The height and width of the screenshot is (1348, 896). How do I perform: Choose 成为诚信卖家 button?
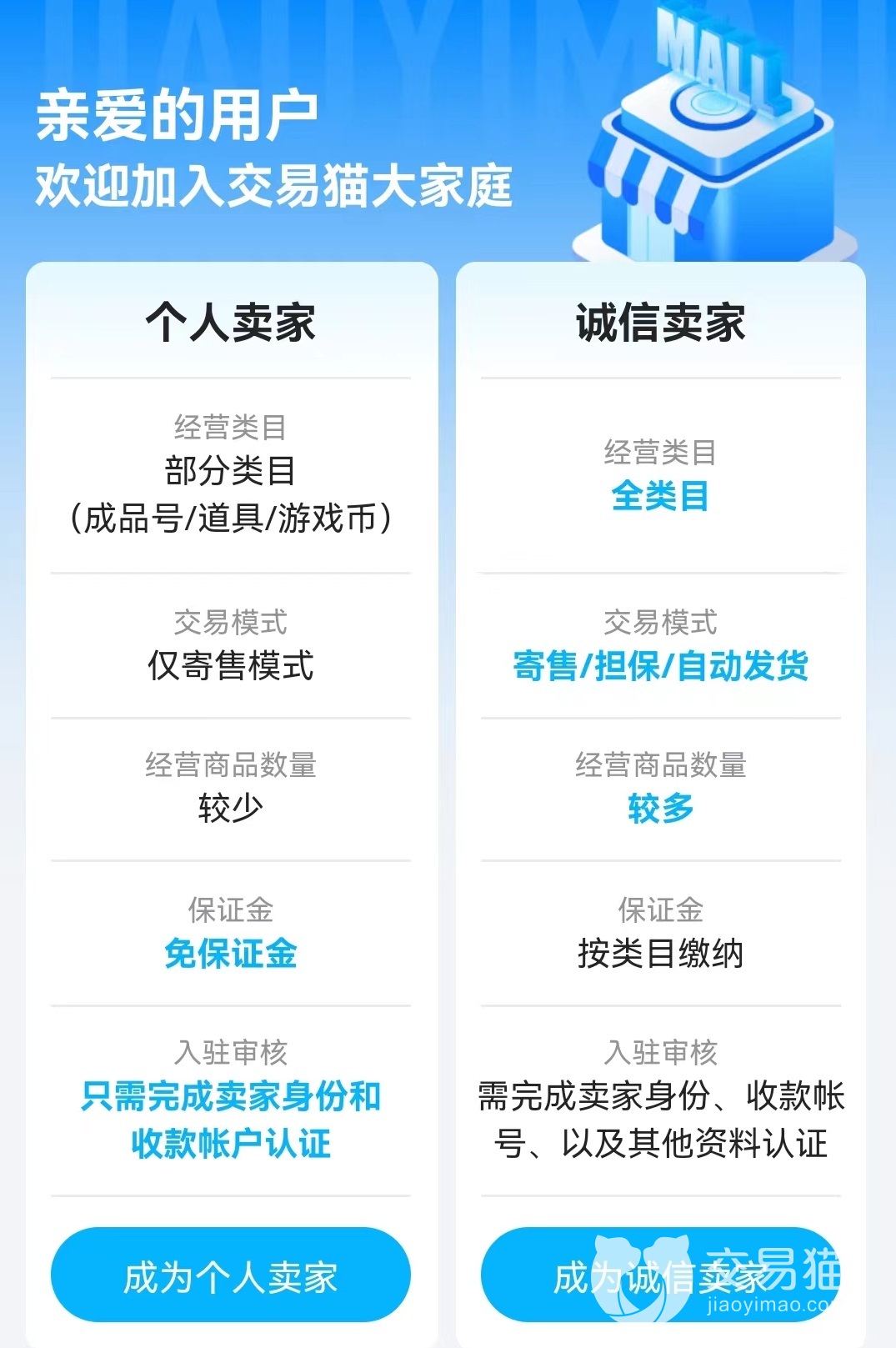pos(658,1275)
